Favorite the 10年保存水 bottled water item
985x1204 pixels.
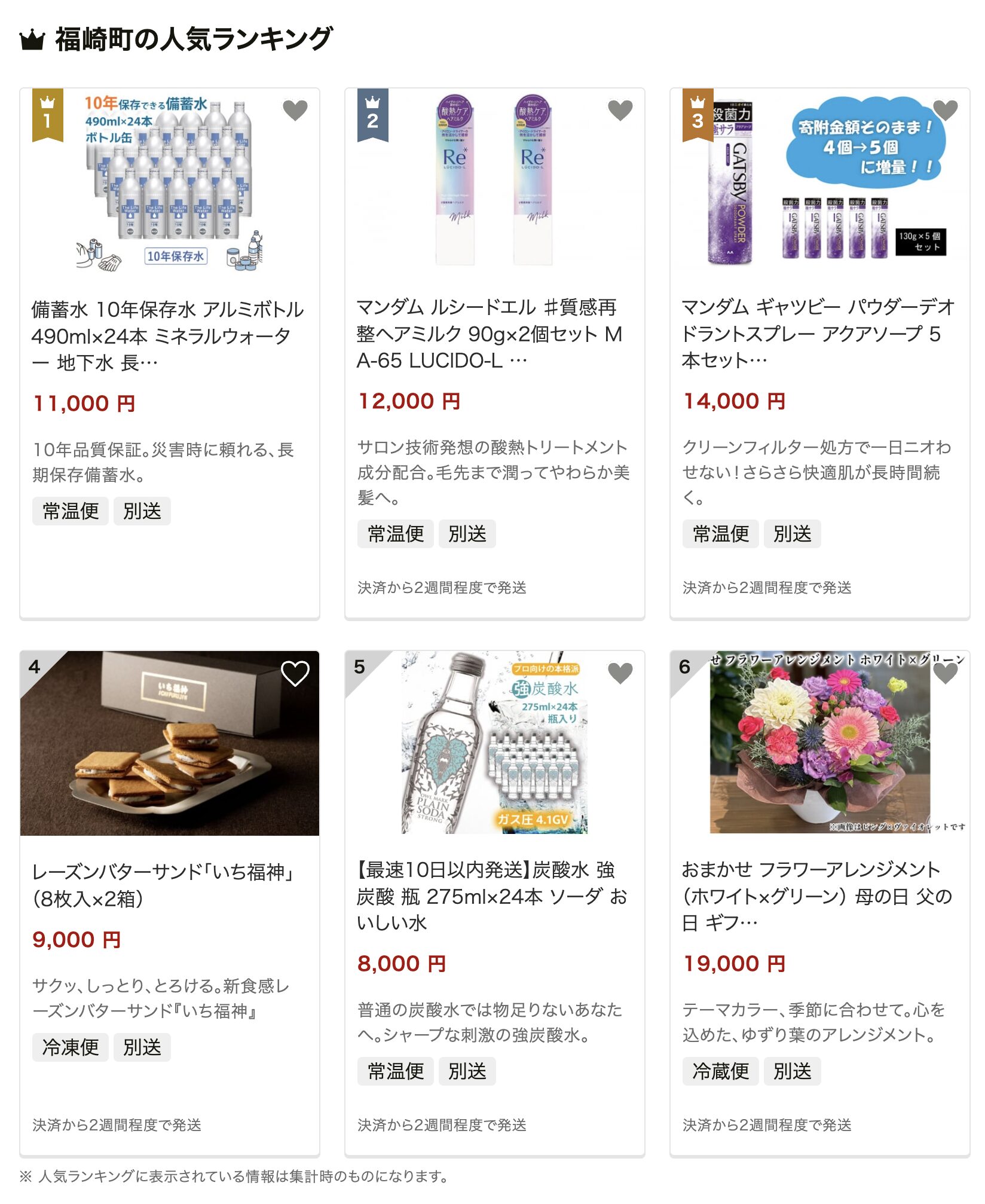[295, 110]
